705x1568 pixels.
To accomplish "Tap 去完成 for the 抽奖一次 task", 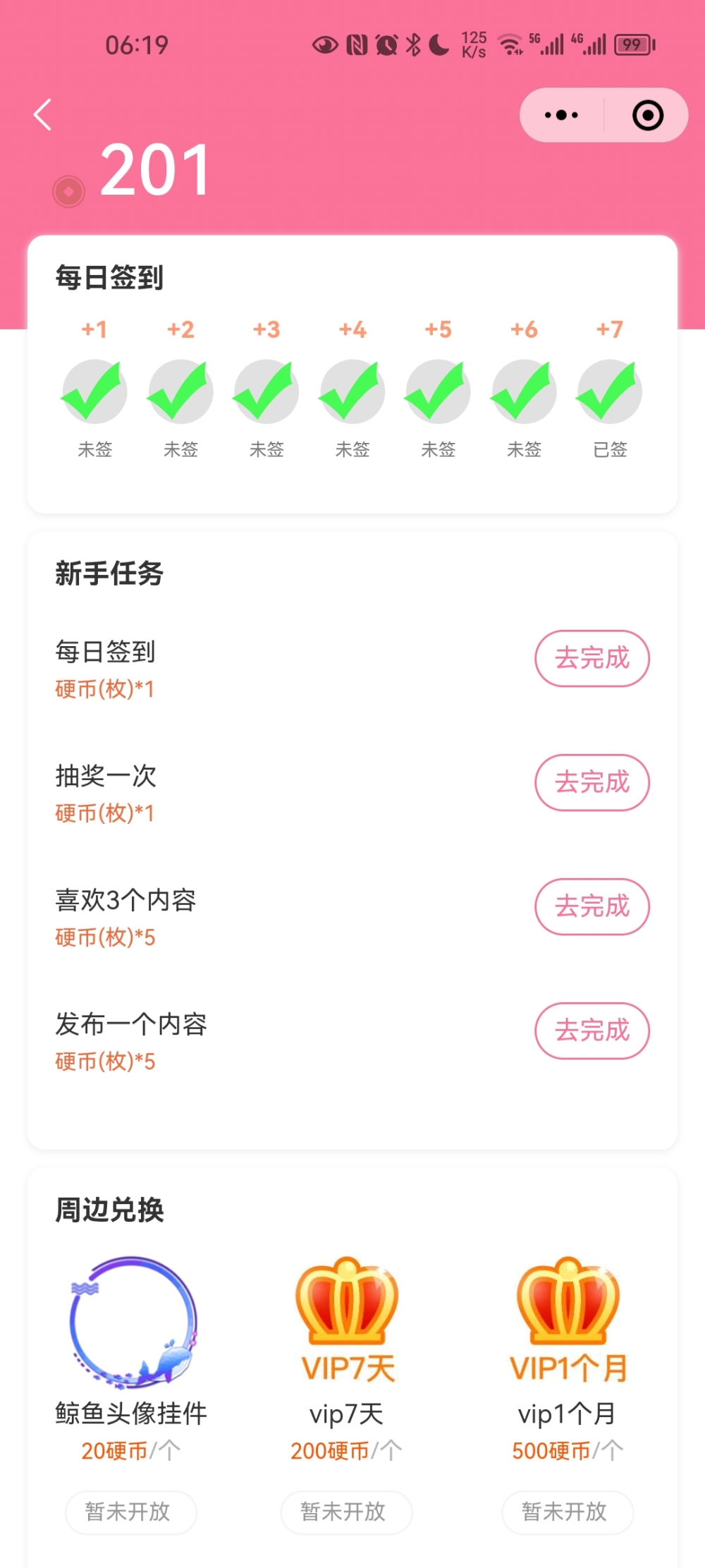I will (591, 782).
